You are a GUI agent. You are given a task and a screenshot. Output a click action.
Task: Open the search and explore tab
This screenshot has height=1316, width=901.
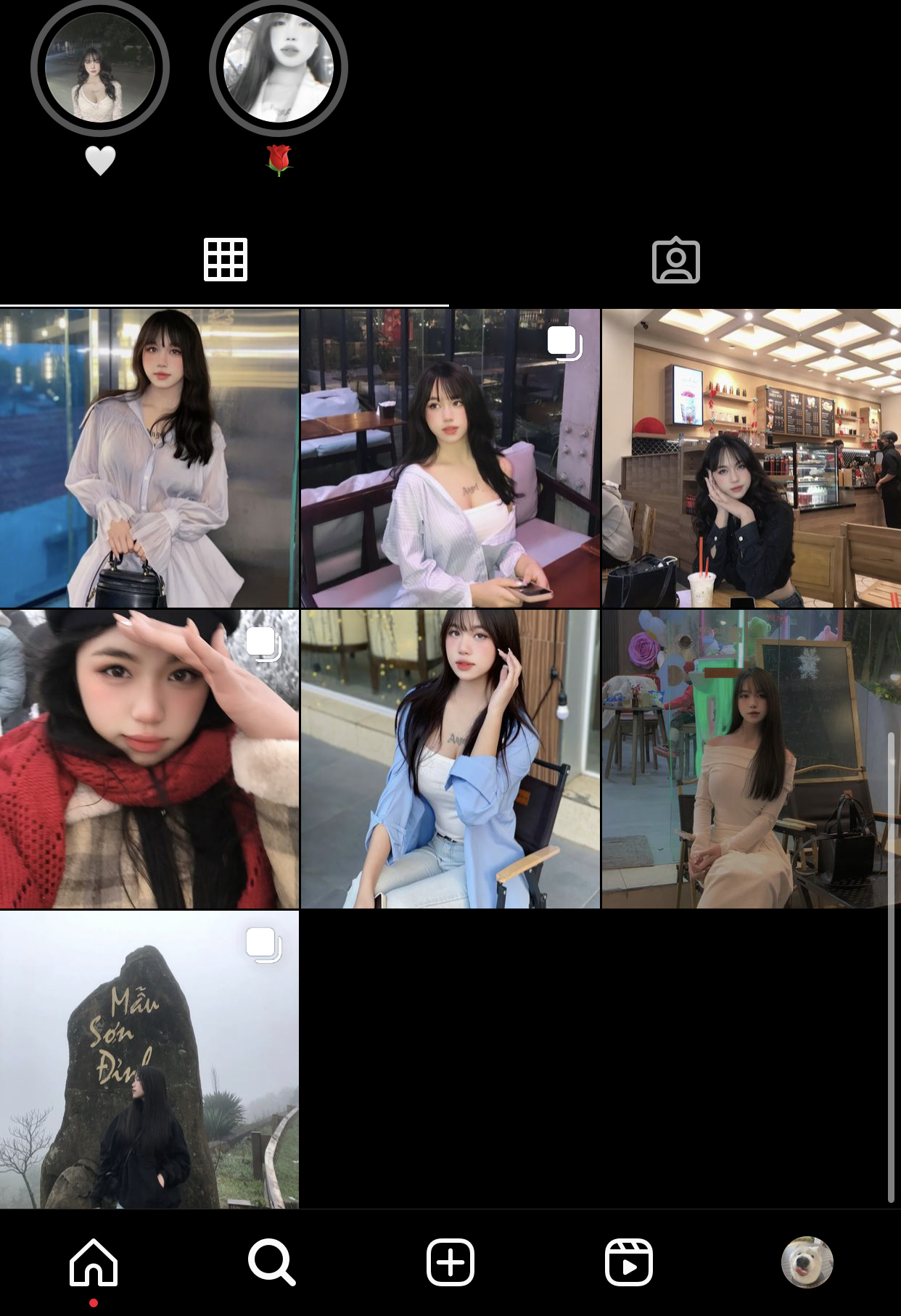coord(271,1262)
